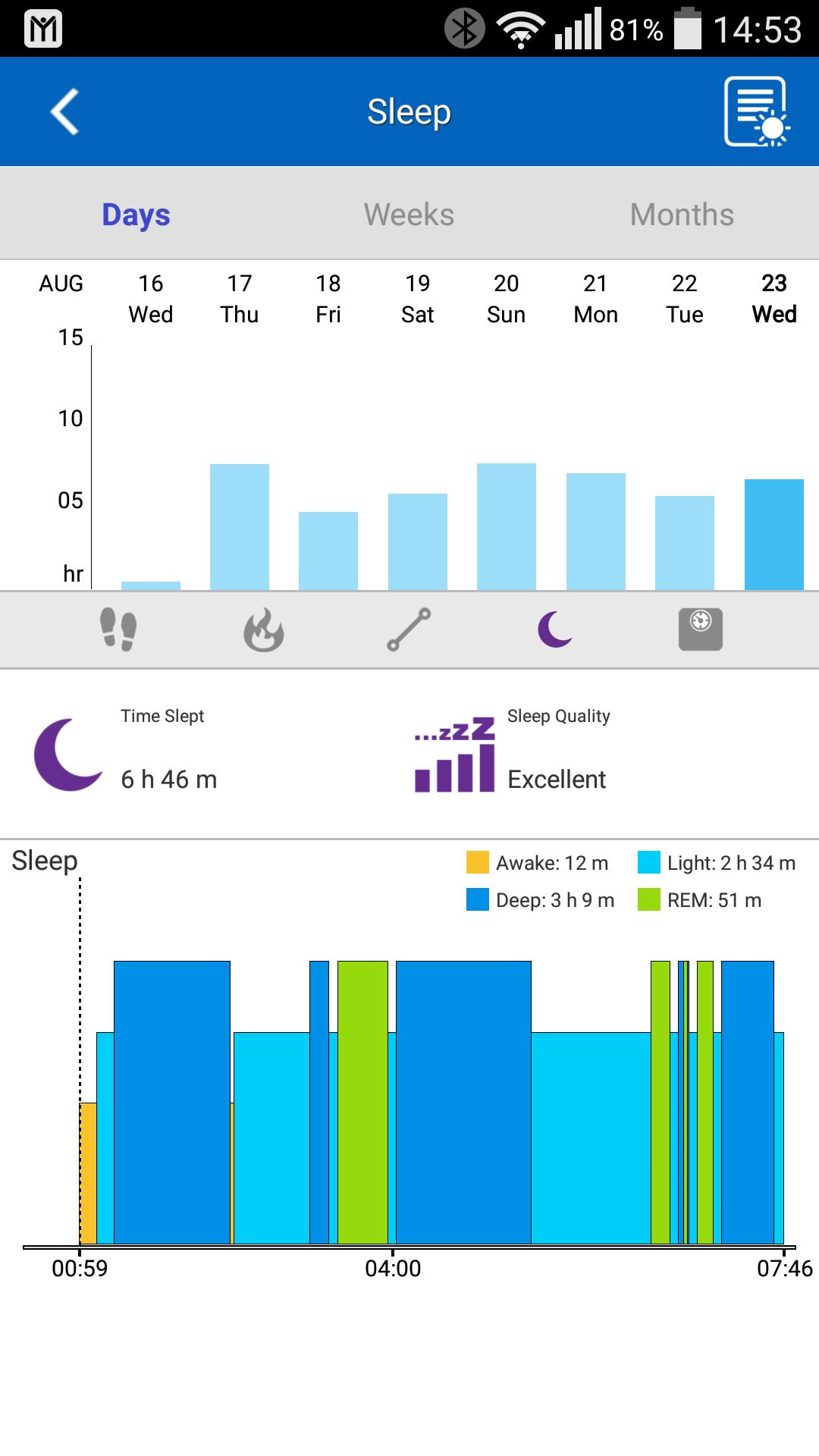Tap the Light sleep color swatch
The width and height of the screenshot is (819, 1456).
[x=648, y=862]
